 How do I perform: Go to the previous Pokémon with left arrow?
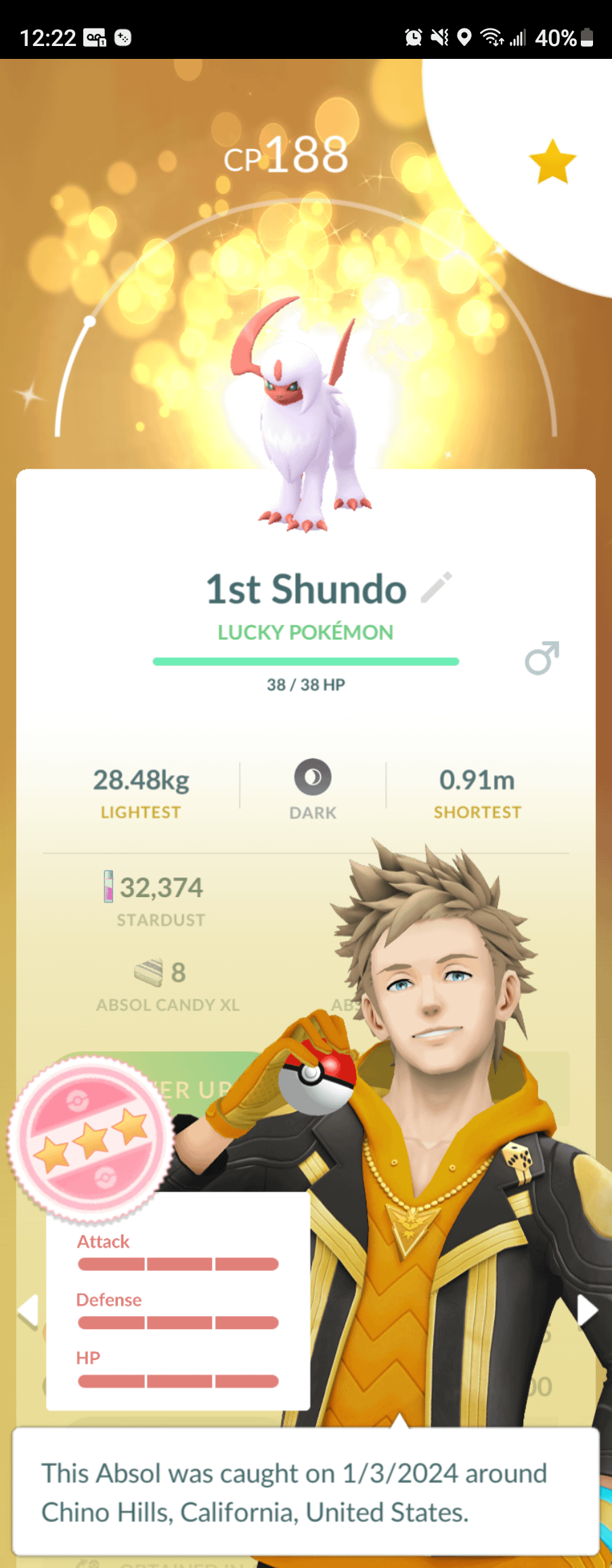(x=28, y=1311)
